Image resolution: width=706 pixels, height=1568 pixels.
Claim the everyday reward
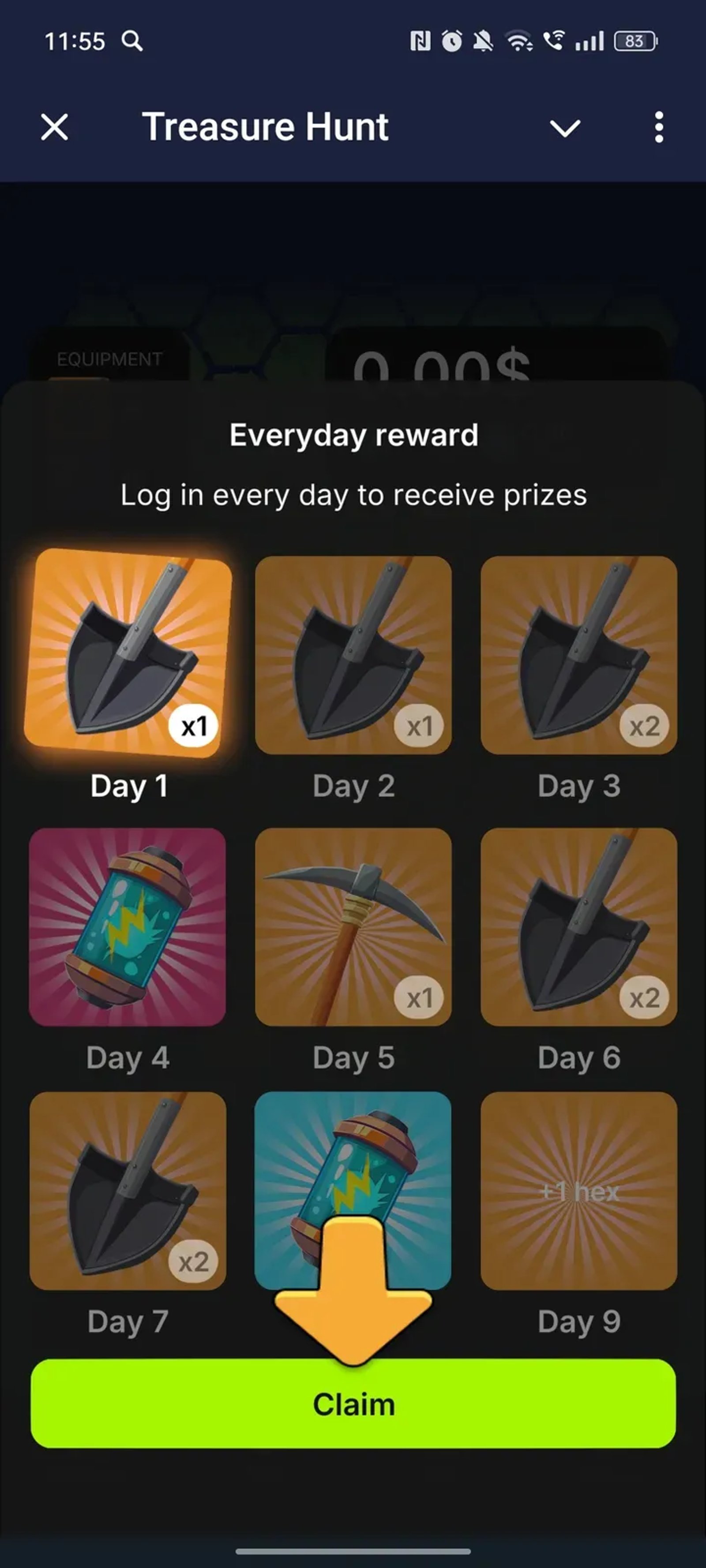point(353,1404)
